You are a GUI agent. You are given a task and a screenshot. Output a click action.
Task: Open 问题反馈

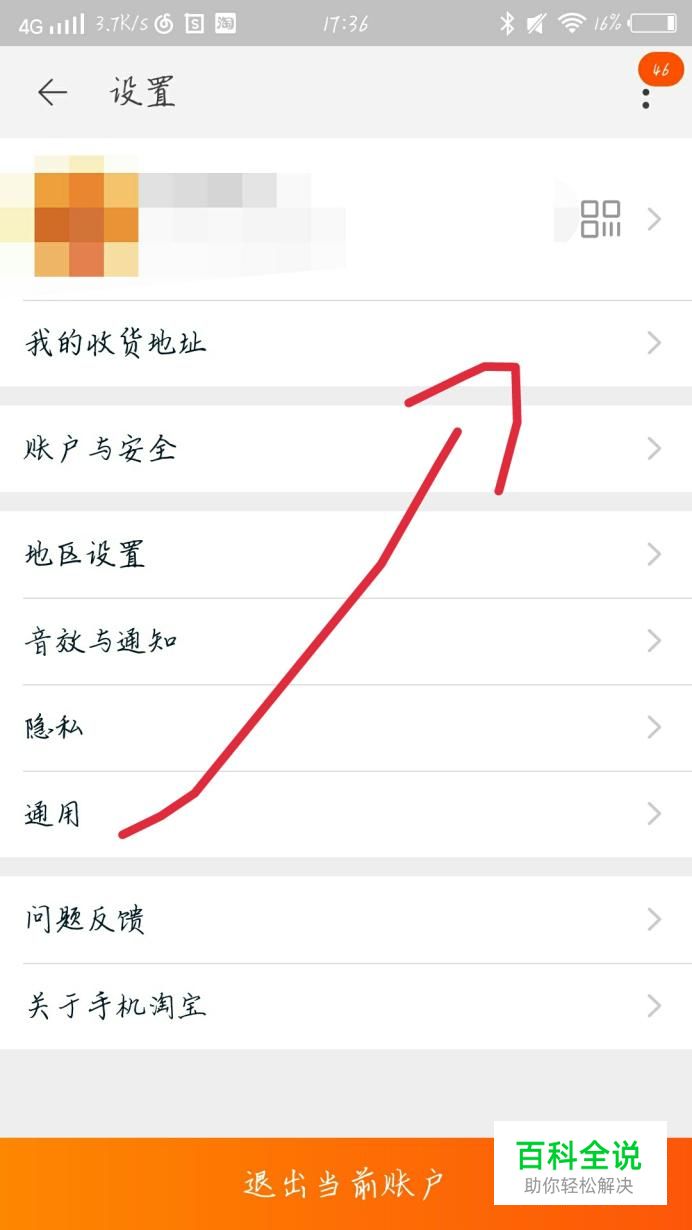tap(346, 919)
